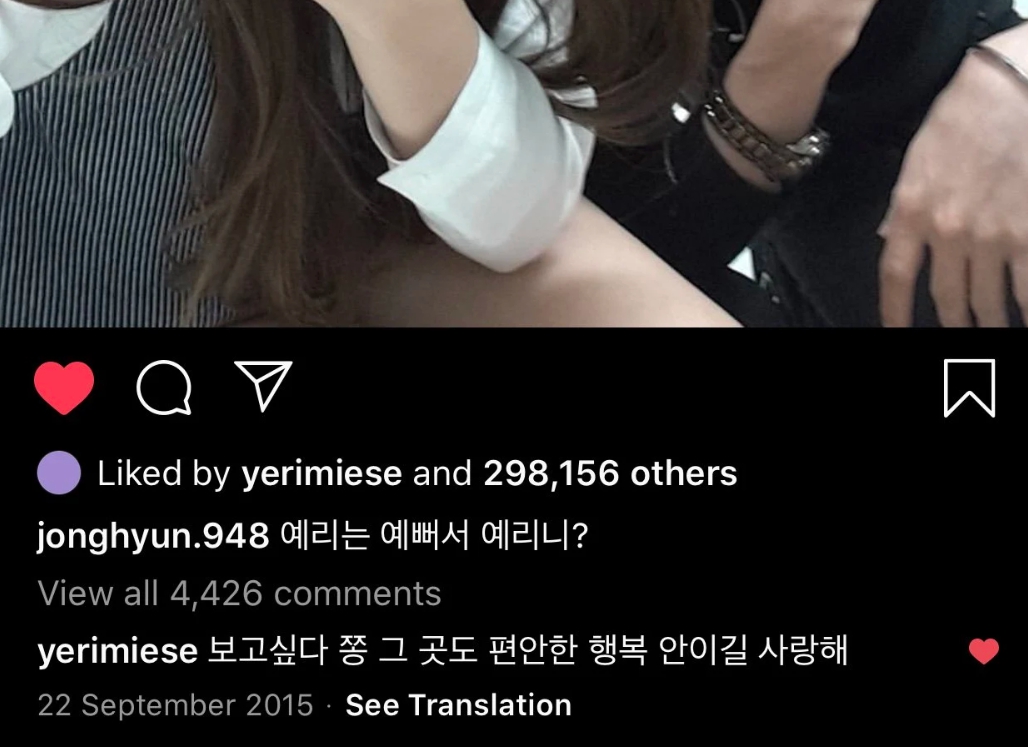1028x747 pixels.
Task: Open yerimiese in the Liked by line
Action: 321,473
